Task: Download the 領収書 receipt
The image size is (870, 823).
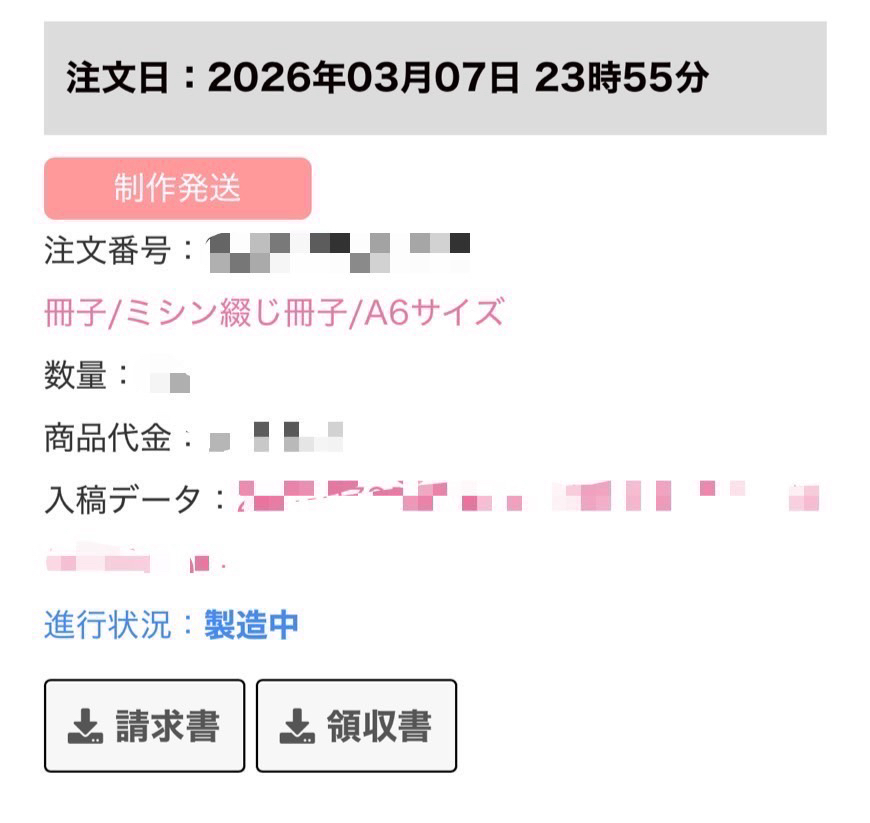Action: [356, 726]
